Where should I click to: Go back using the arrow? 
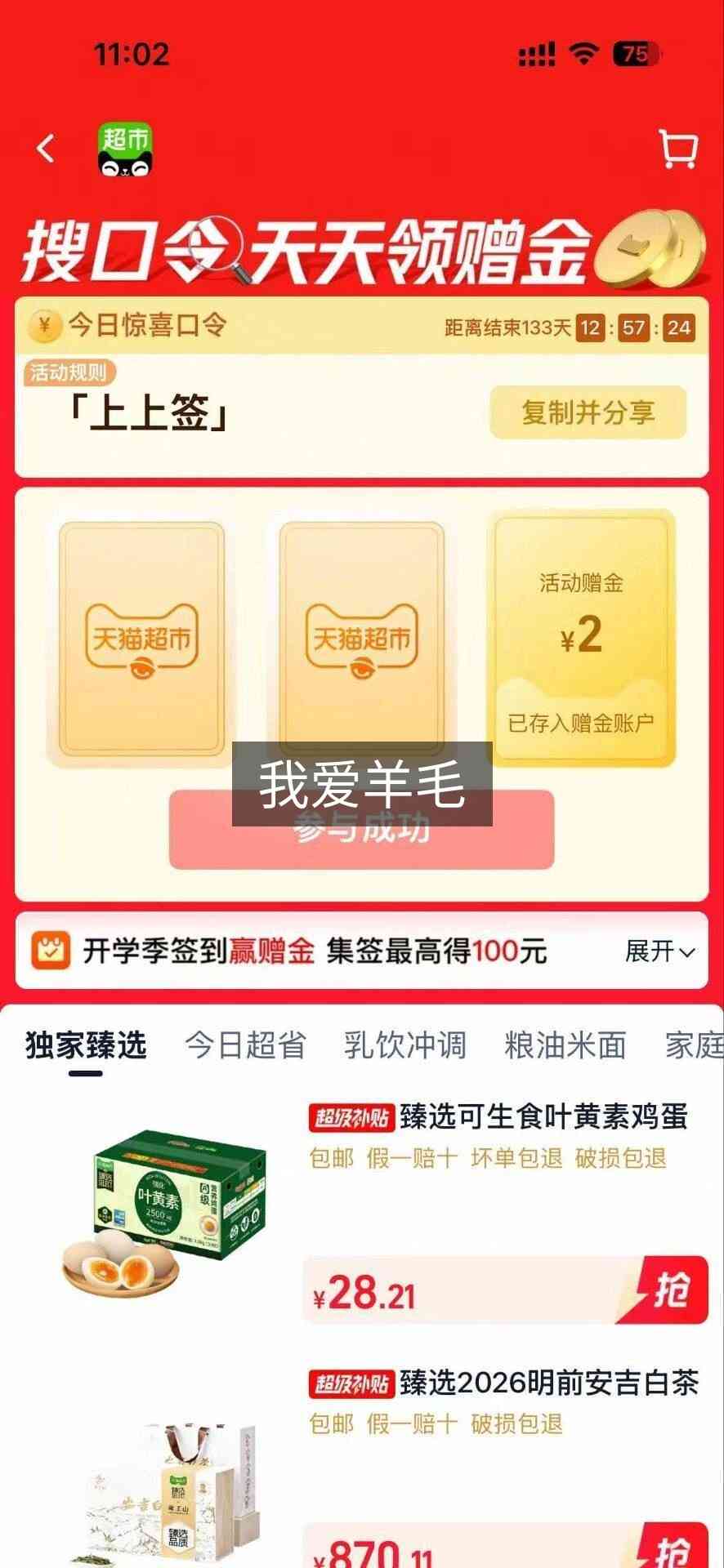[x=46, y=149]
